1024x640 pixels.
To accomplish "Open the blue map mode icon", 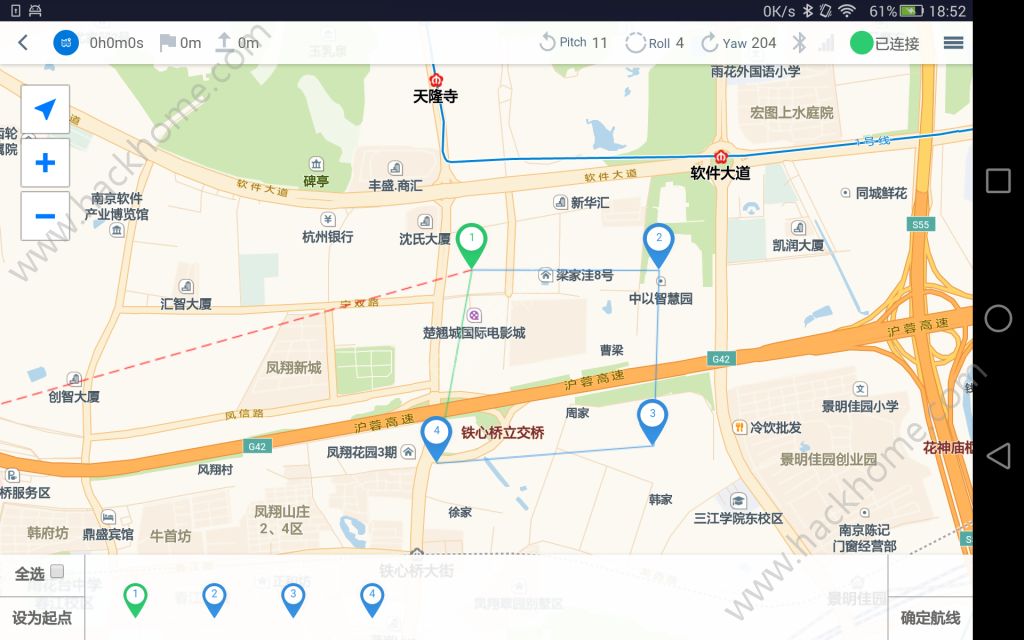I will coord(66,43).
